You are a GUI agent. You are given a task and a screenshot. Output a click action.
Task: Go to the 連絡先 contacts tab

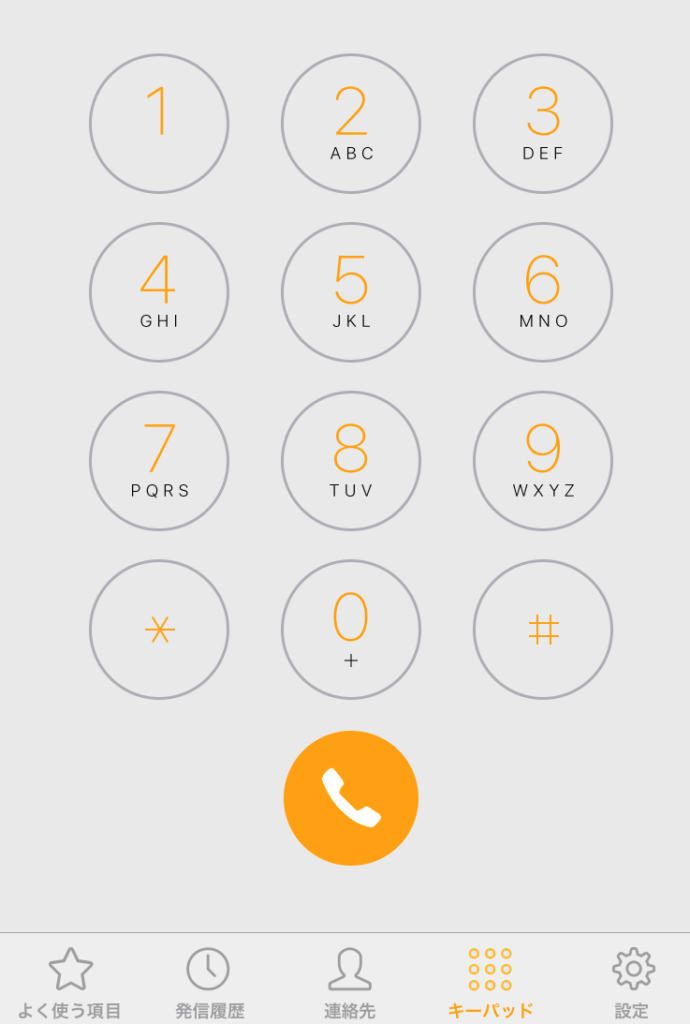tap(350, 982)
